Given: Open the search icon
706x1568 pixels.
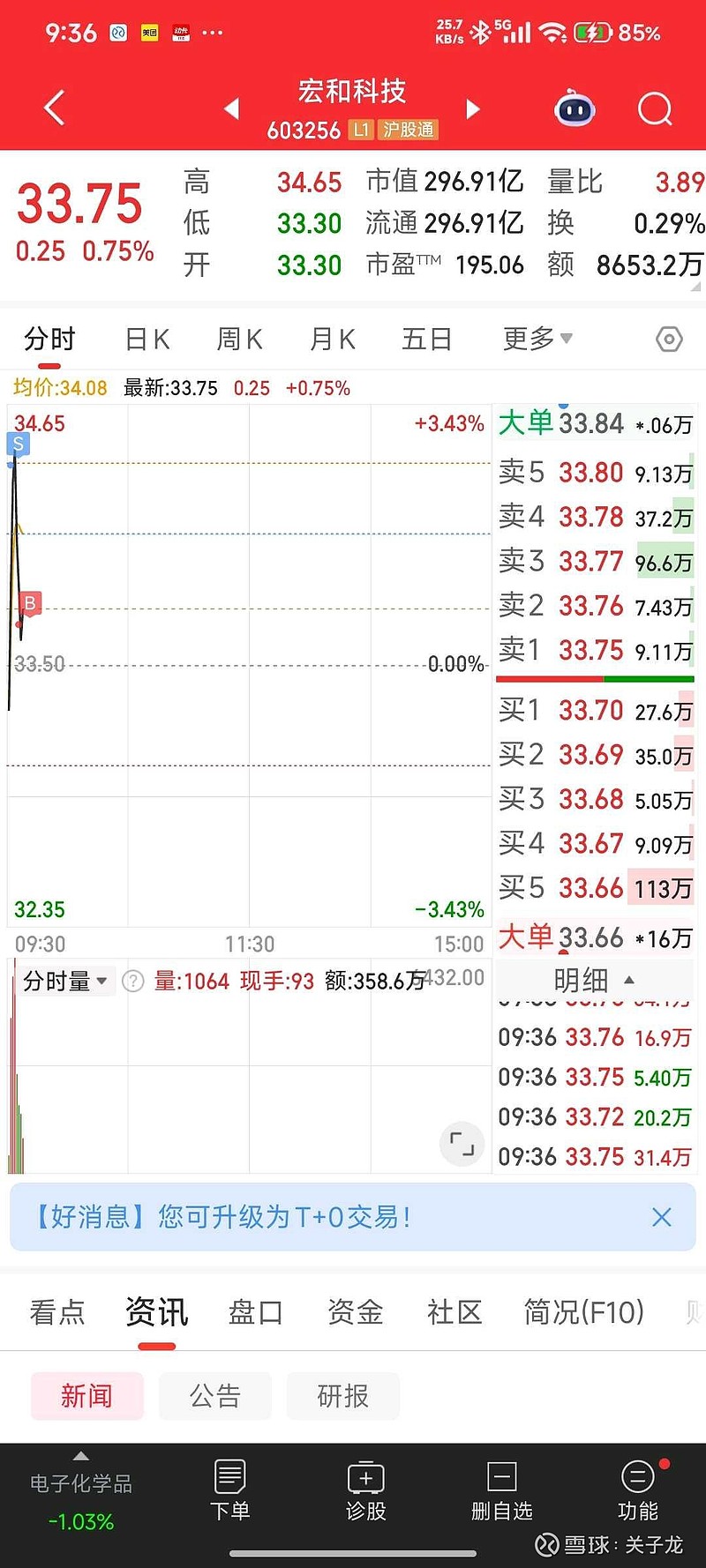Looking at the screenshot, I should [x=655, y=108].
